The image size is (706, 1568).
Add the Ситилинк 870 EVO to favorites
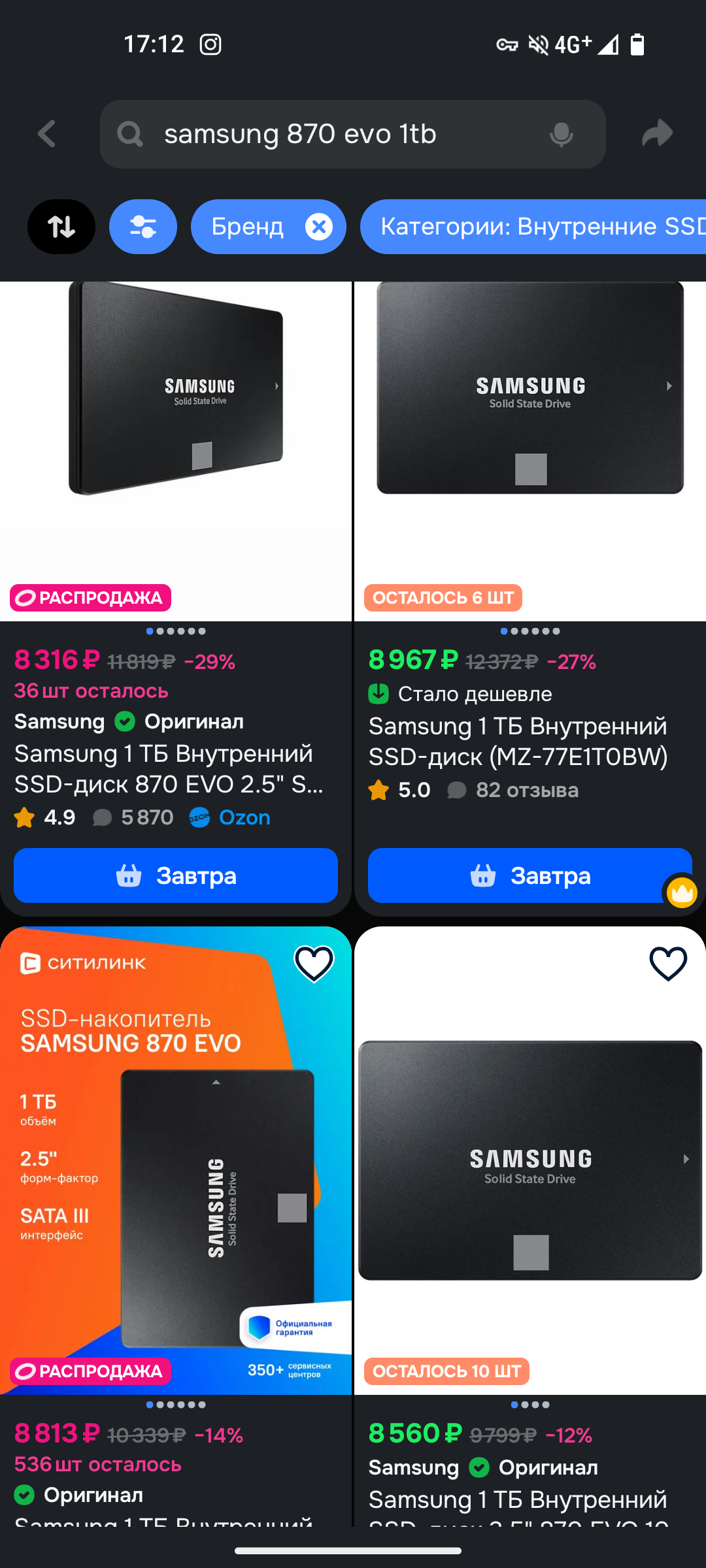click(x=314, y=964)
